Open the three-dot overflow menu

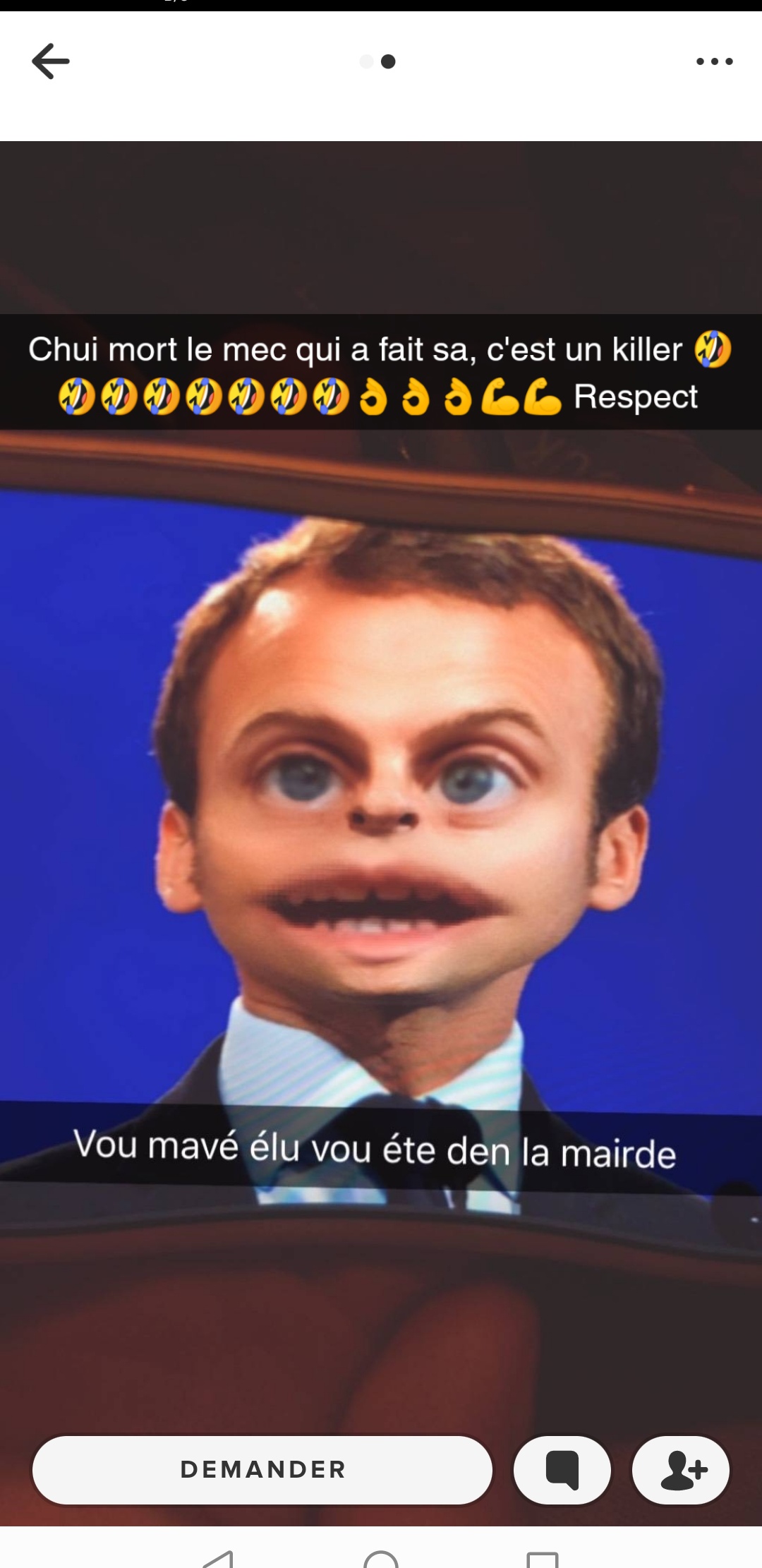point(714,61)
